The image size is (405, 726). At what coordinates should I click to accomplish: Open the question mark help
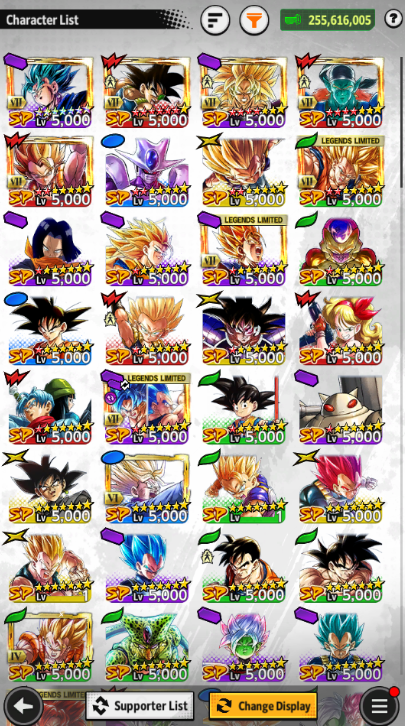point(393,19)
